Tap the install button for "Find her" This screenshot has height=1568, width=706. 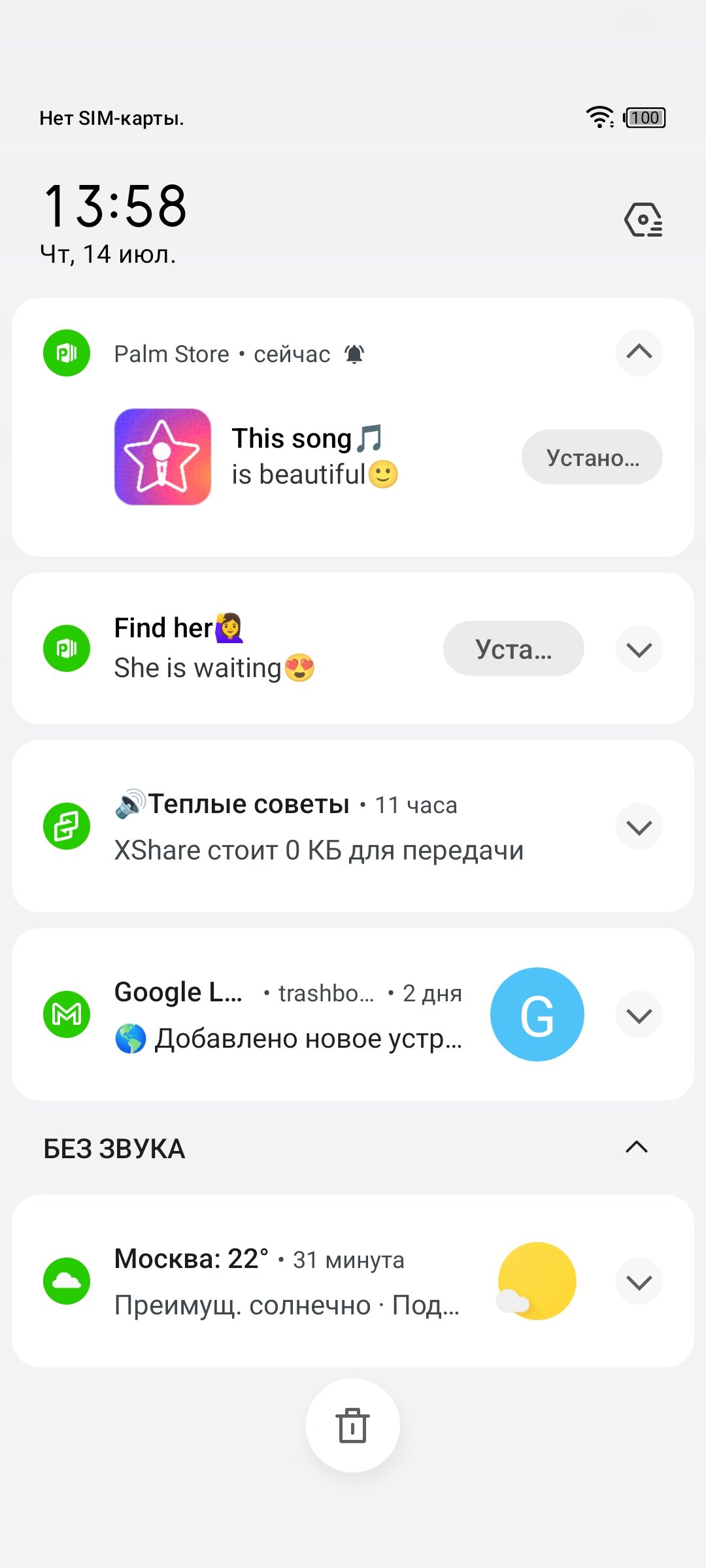click(x=513, y=648)
